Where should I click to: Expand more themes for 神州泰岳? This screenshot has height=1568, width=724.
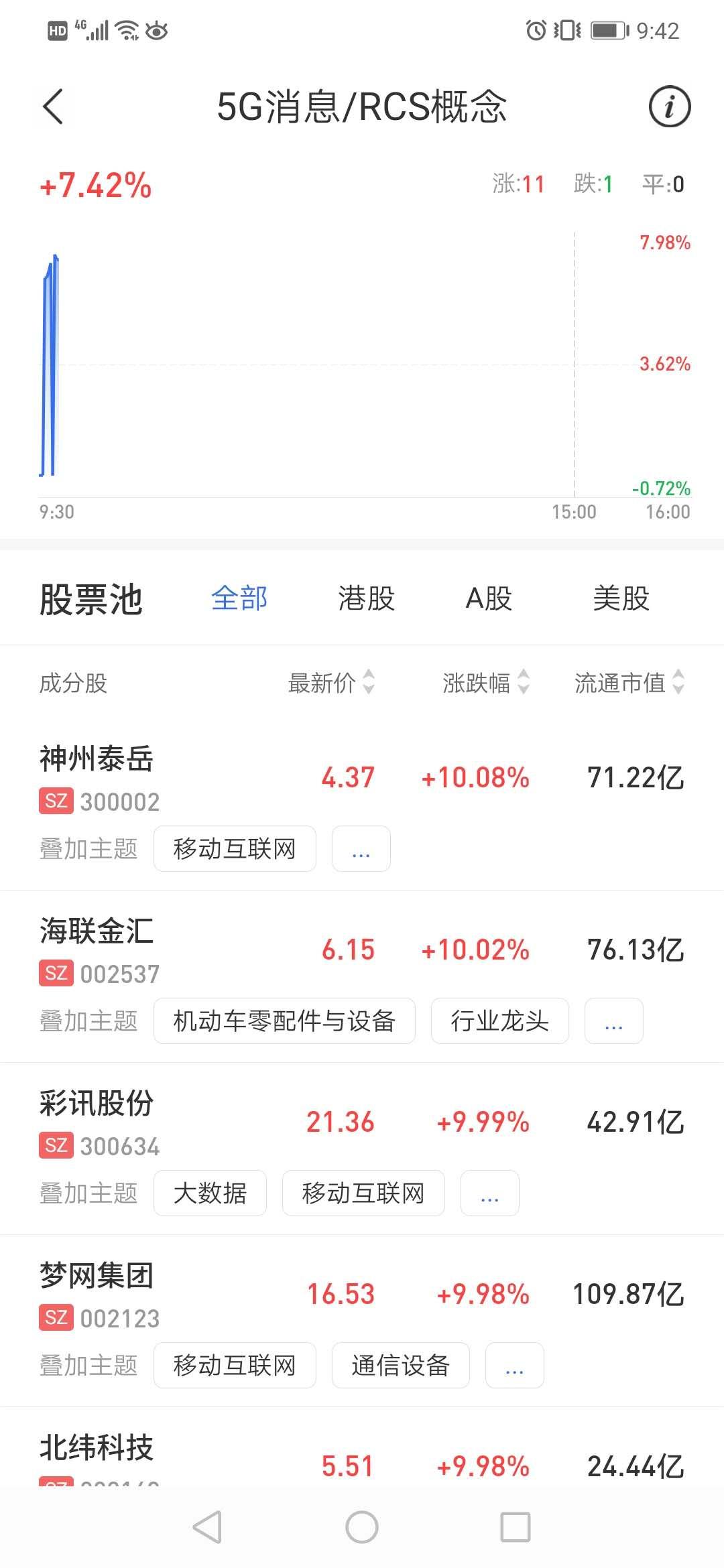click(361, 848)
